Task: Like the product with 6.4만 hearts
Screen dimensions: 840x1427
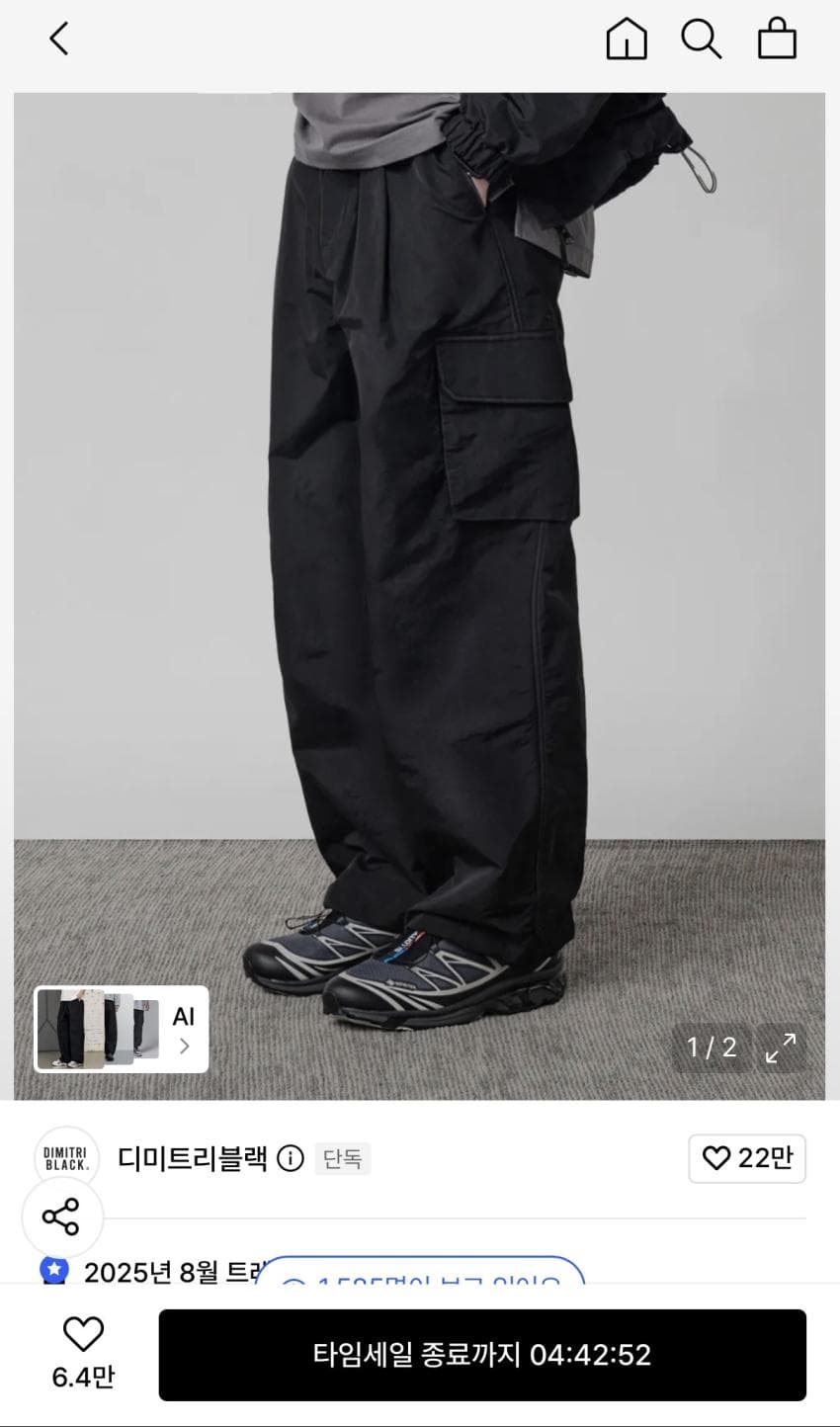Action: coord(83,1353)
